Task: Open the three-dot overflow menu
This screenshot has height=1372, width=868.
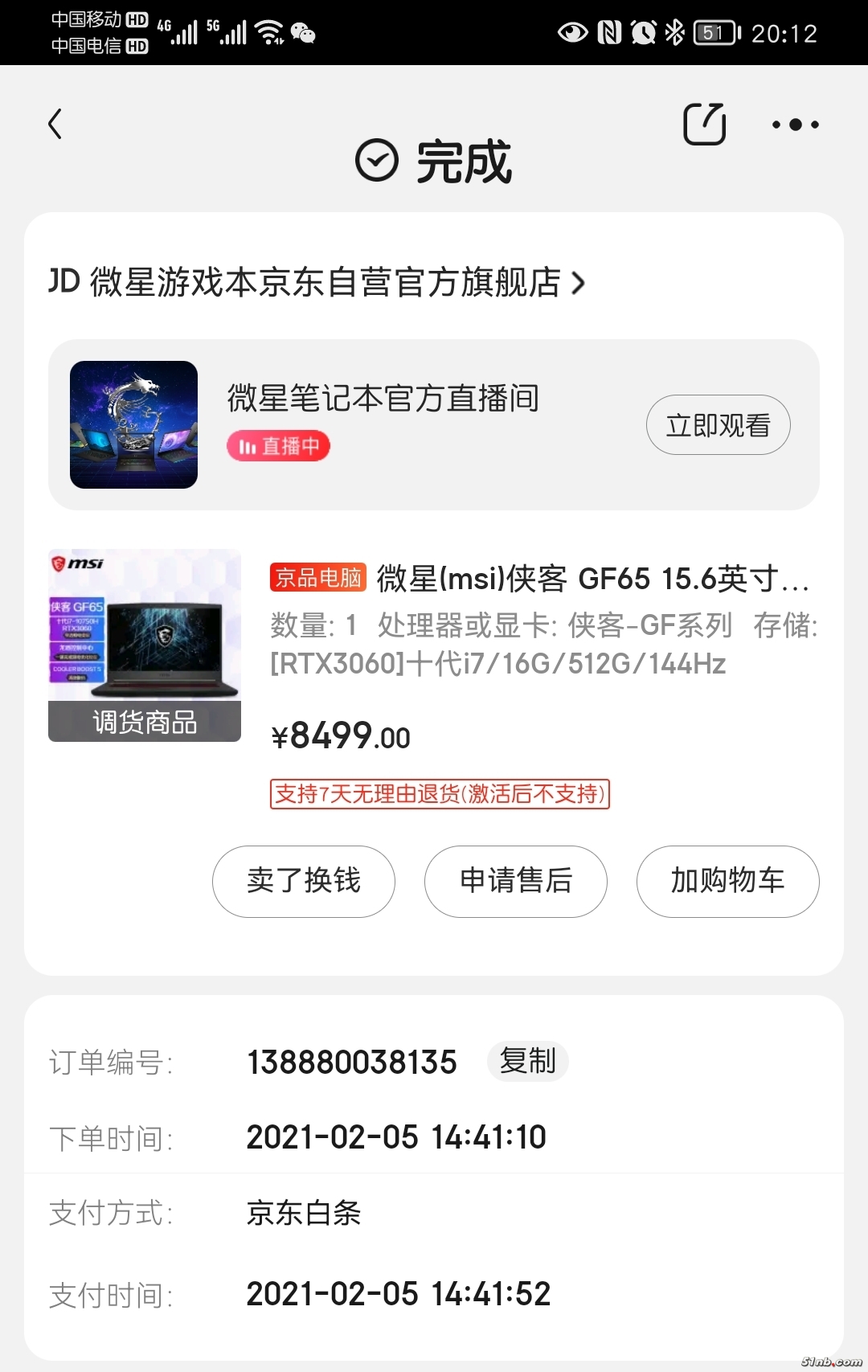Action: 795,125
